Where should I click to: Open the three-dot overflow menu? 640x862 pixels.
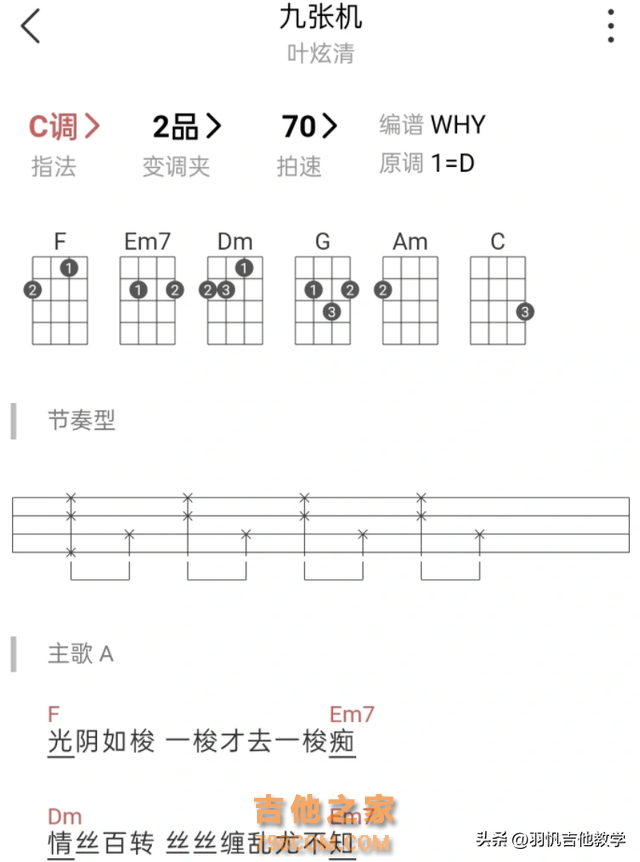611,26
